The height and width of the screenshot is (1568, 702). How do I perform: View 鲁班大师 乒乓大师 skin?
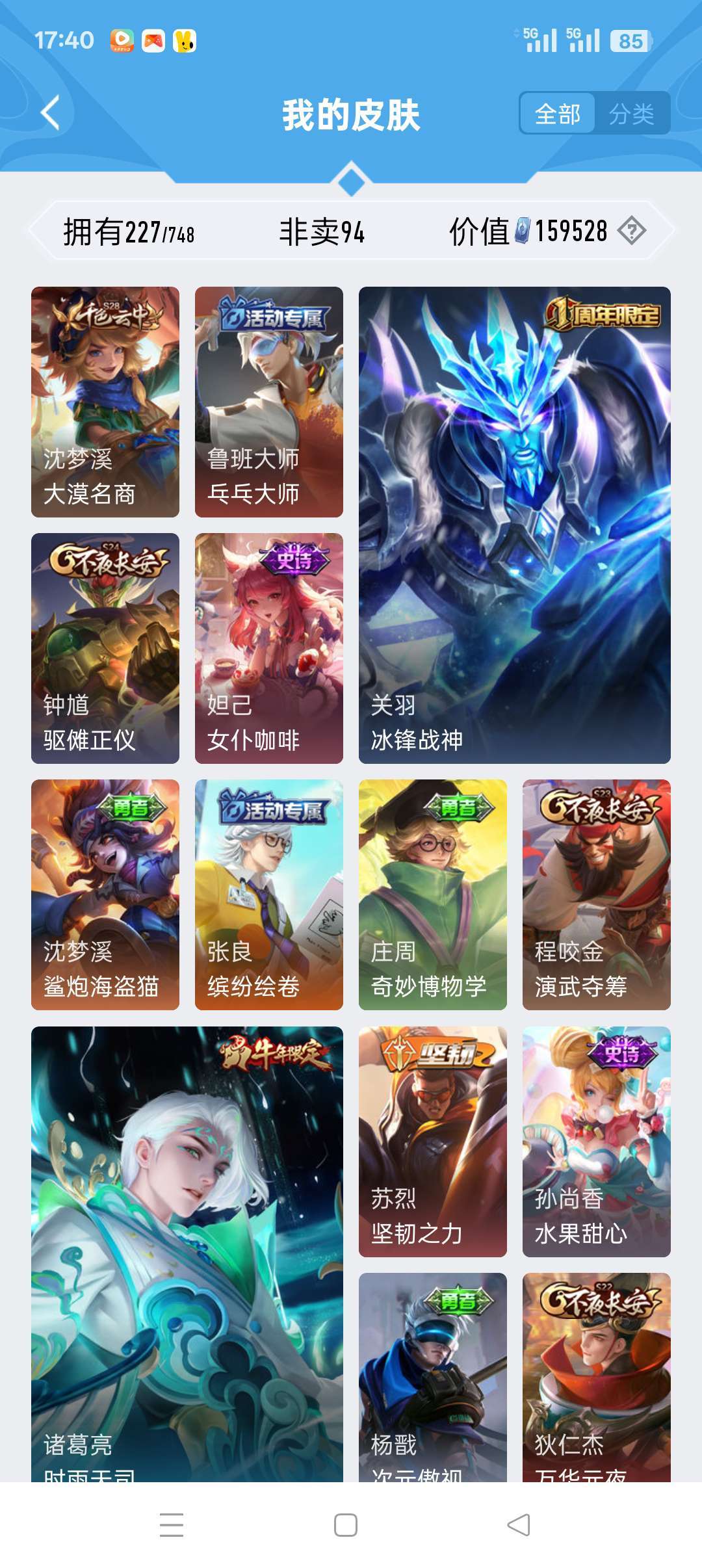click(x=269, y=402)
